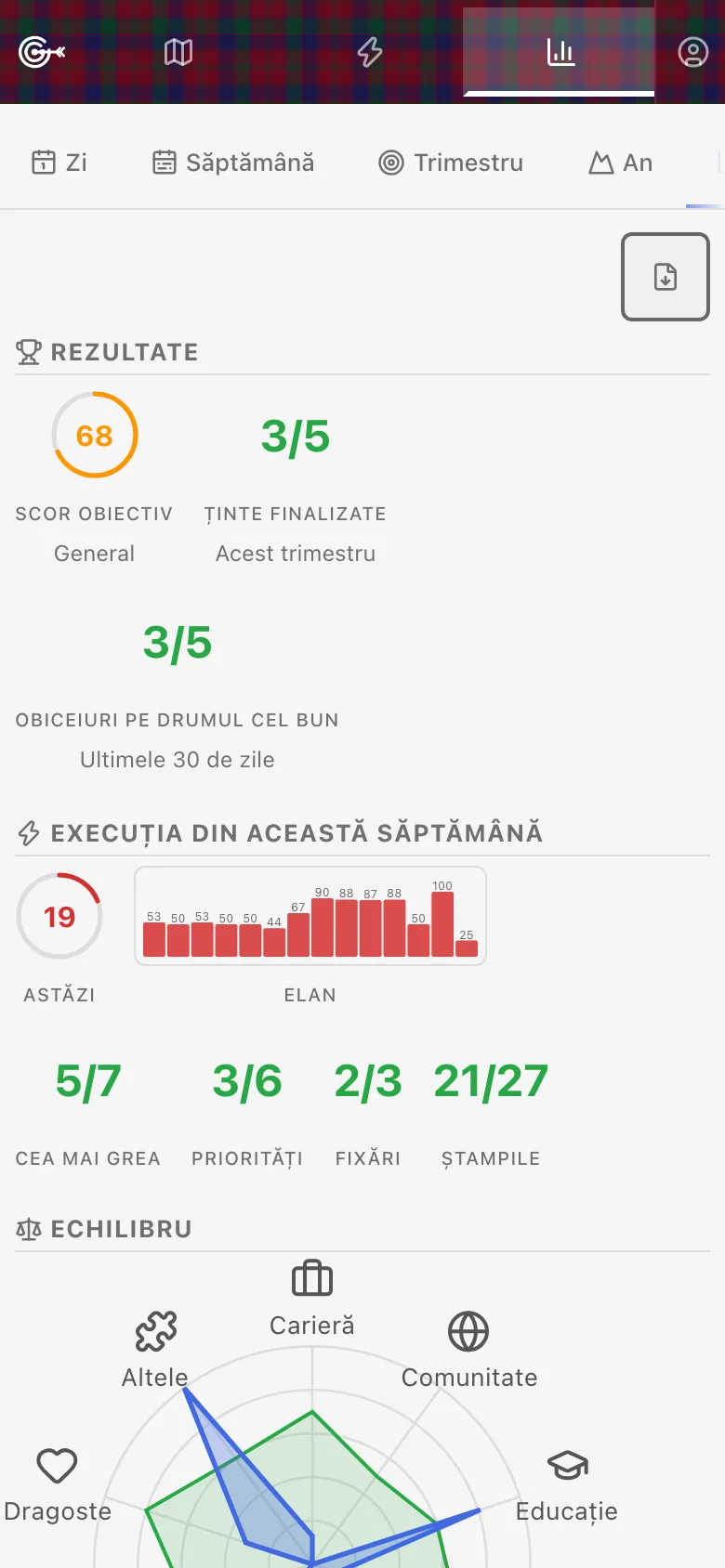The width and height of the screenshot is (725, 1568).
Task: Open the lightning bolt execution tab
Action: pyautogui.click(x=370, y=52)
